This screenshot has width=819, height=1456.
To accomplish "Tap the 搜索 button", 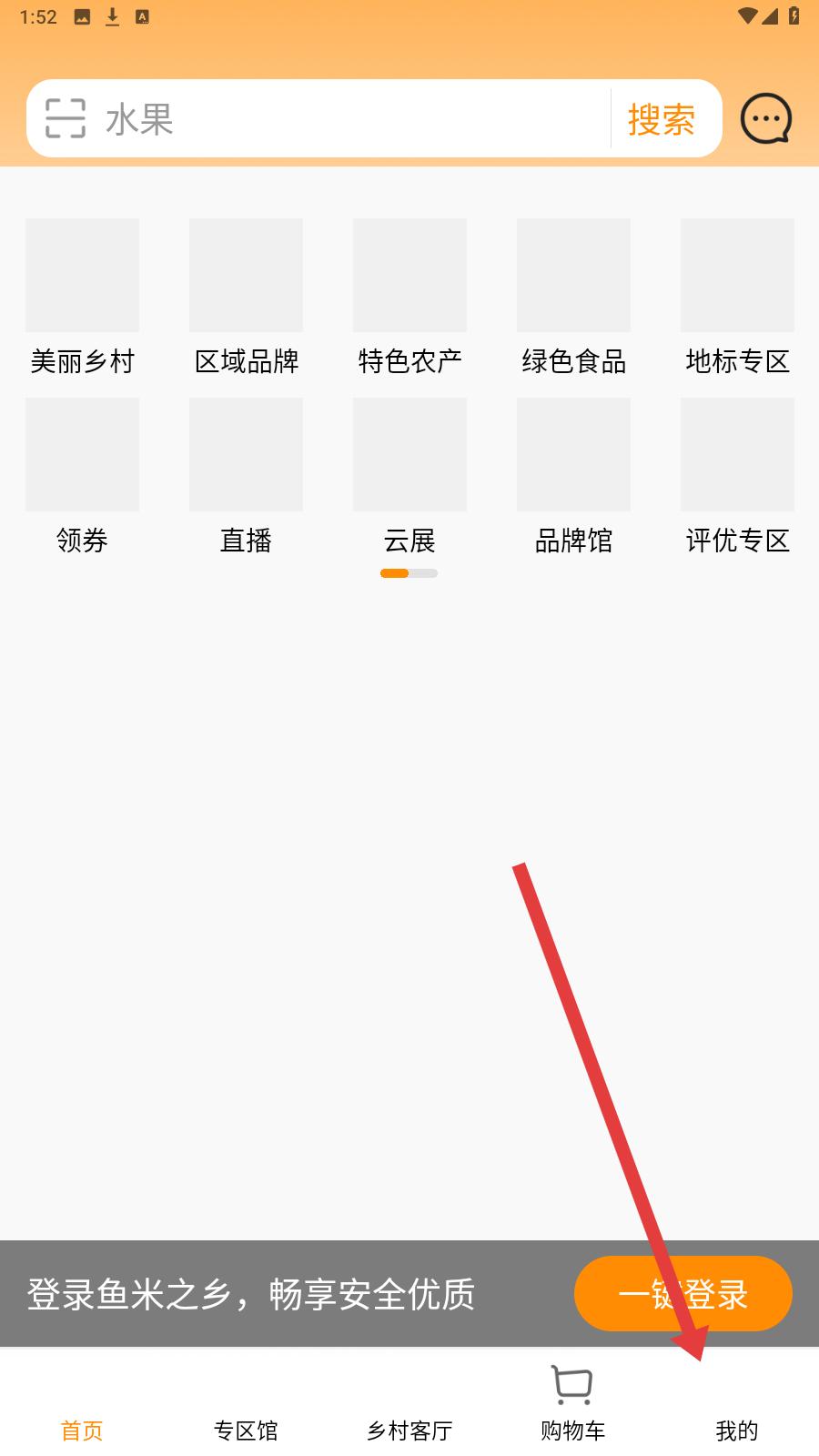I will coord(662,119).
